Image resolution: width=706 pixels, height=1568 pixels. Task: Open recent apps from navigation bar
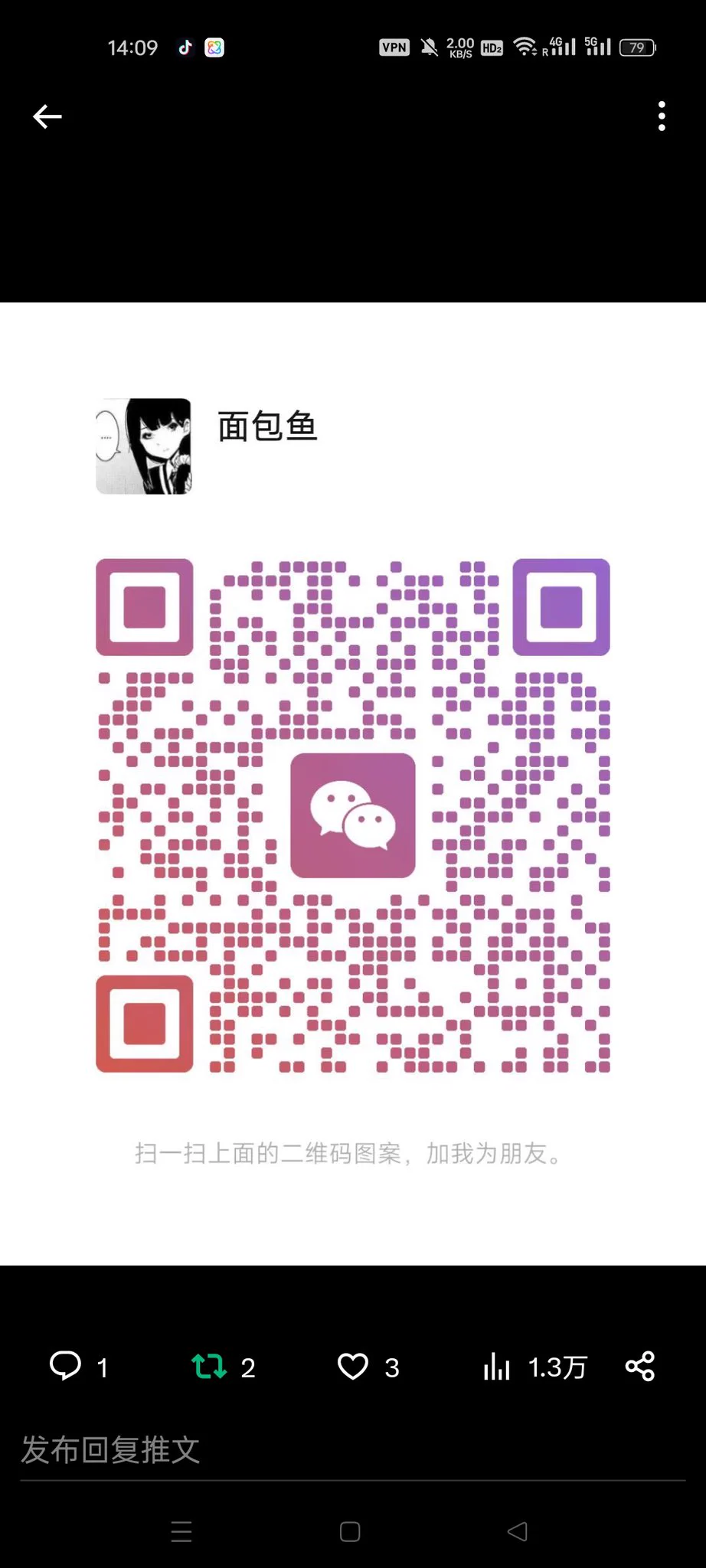point(181,1532)
